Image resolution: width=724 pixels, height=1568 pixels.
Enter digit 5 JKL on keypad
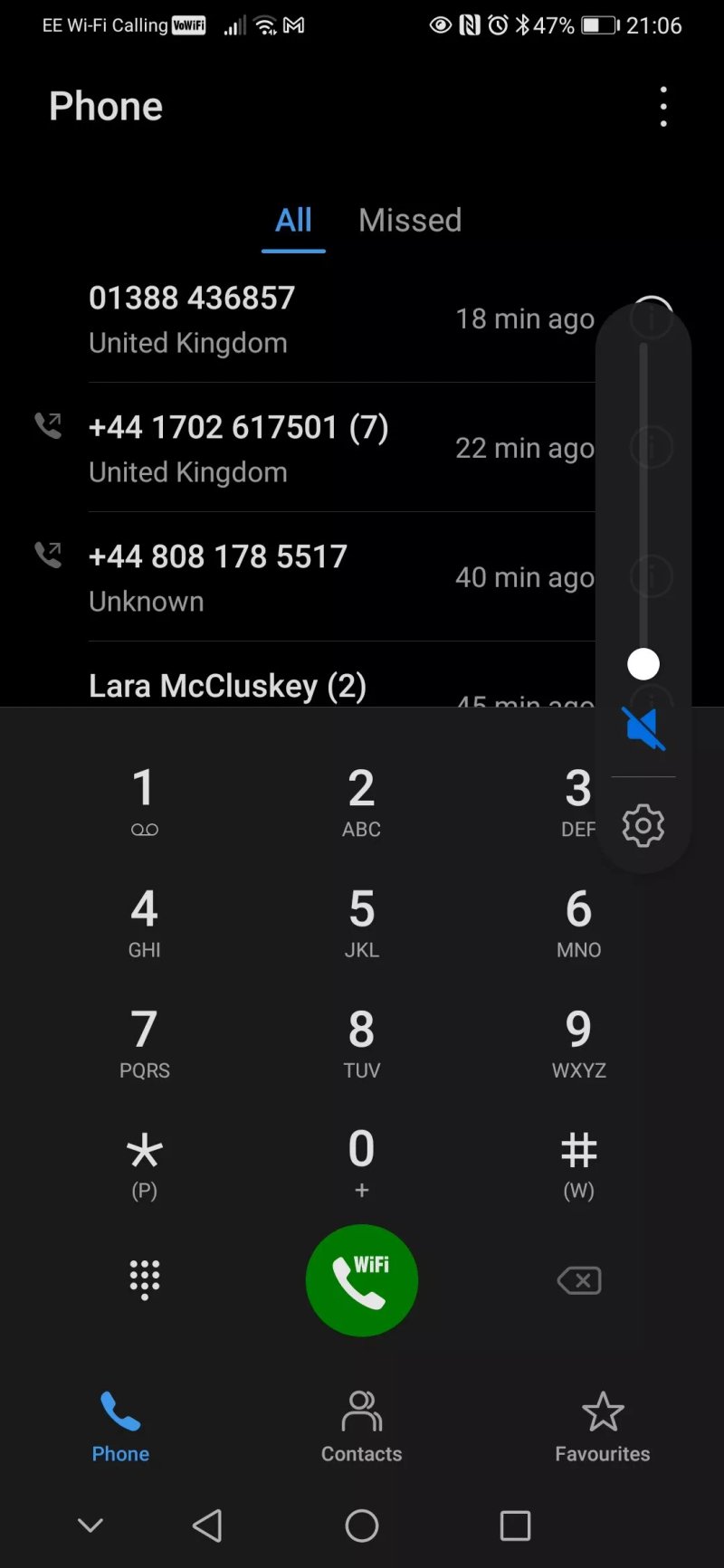click(x=361, y=921)
